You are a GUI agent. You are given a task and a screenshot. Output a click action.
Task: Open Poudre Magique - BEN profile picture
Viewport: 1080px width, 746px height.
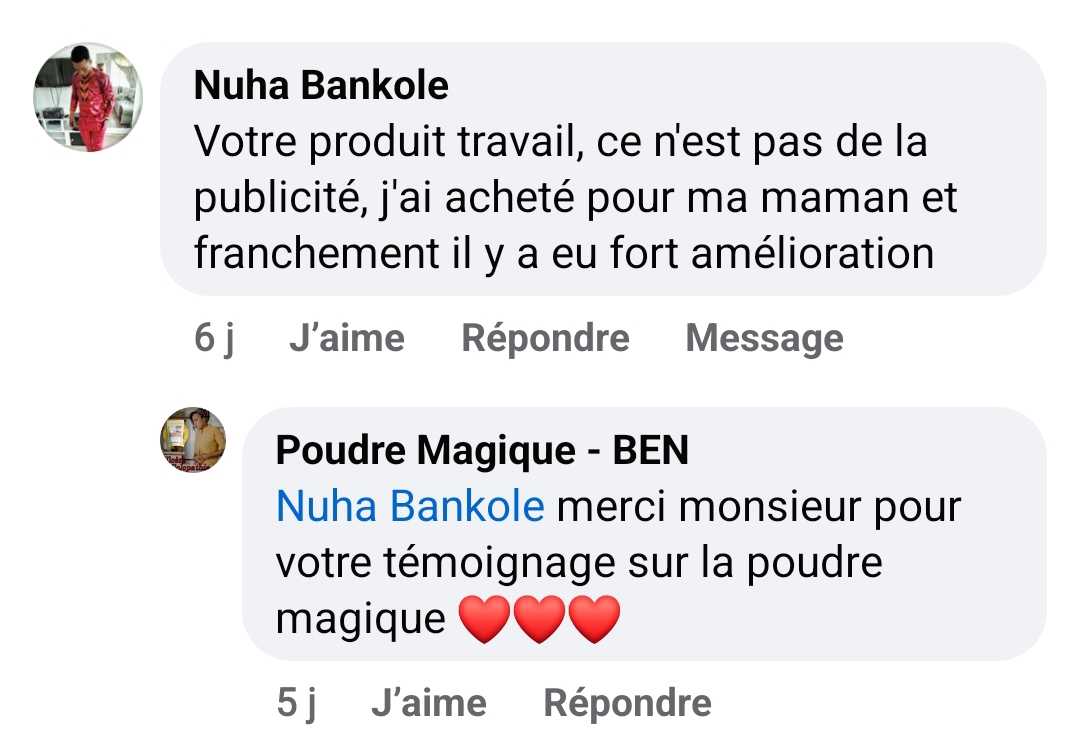click(x=193, y=440)
